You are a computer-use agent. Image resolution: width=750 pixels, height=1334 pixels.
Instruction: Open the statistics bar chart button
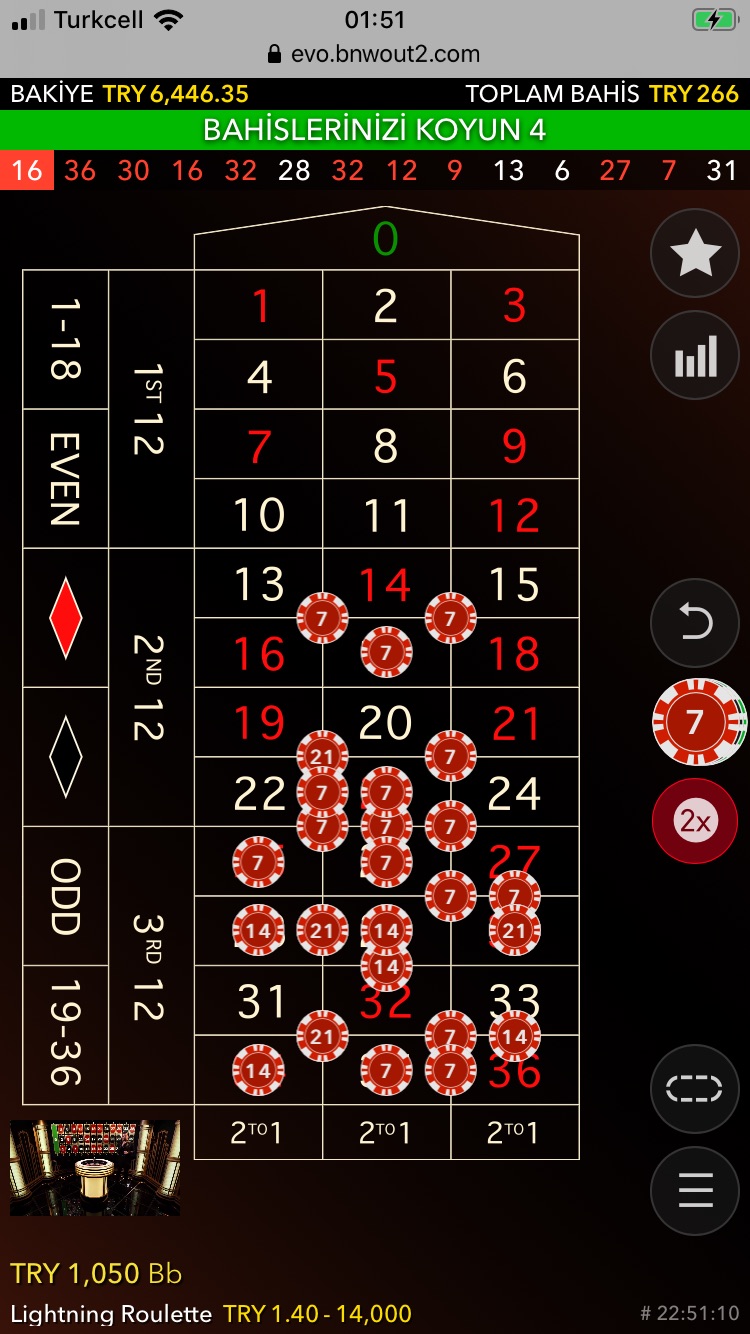pos(695,355)
